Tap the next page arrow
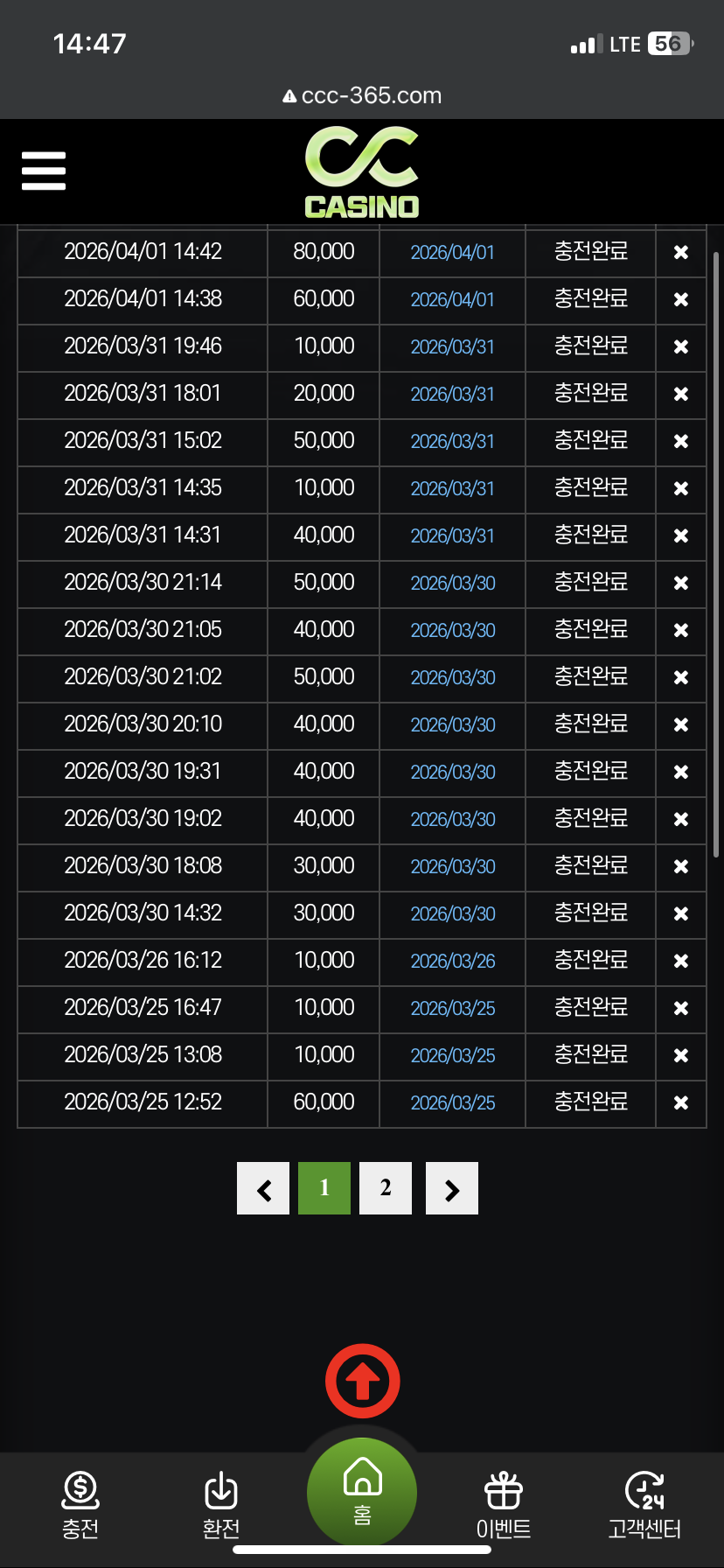 pos(451,1187)
